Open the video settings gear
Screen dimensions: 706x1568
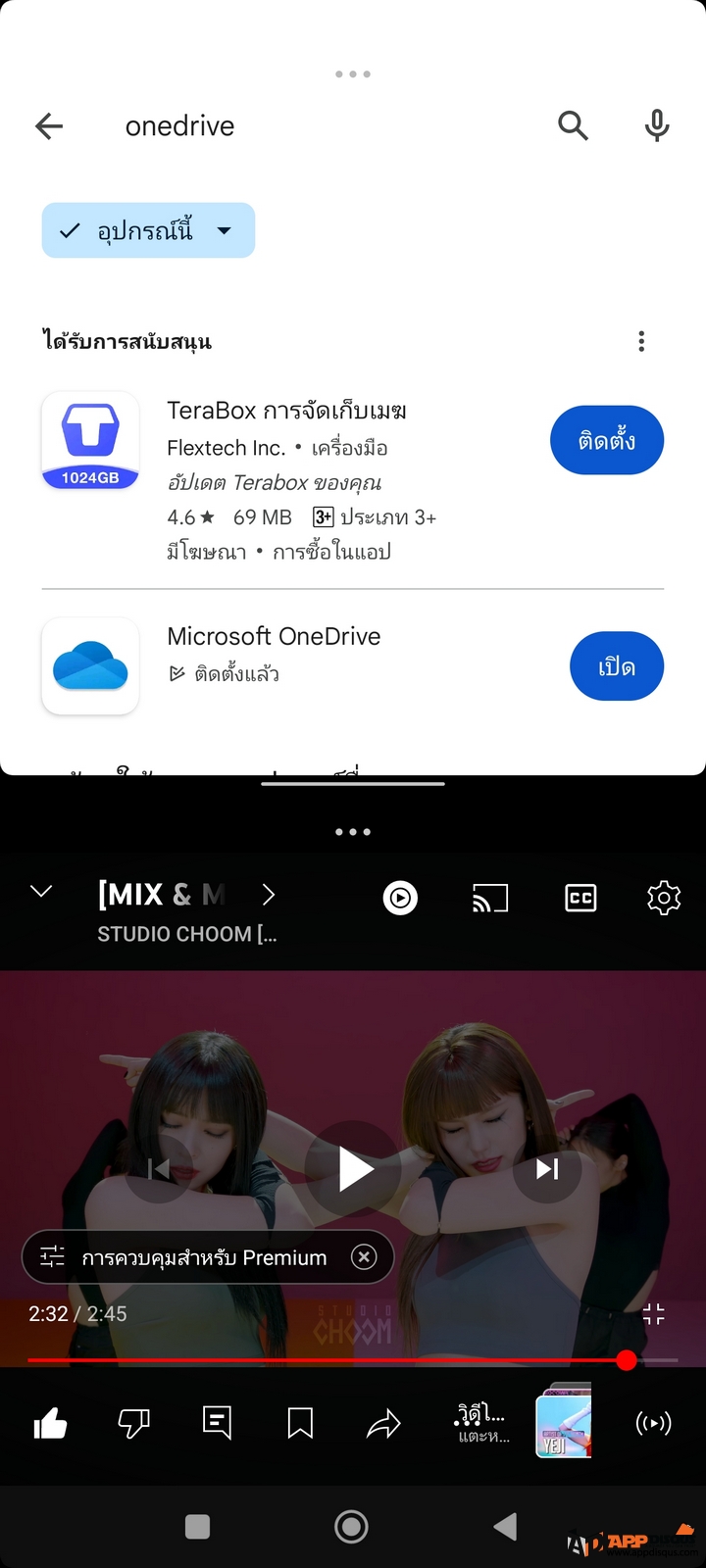[664, 898]
